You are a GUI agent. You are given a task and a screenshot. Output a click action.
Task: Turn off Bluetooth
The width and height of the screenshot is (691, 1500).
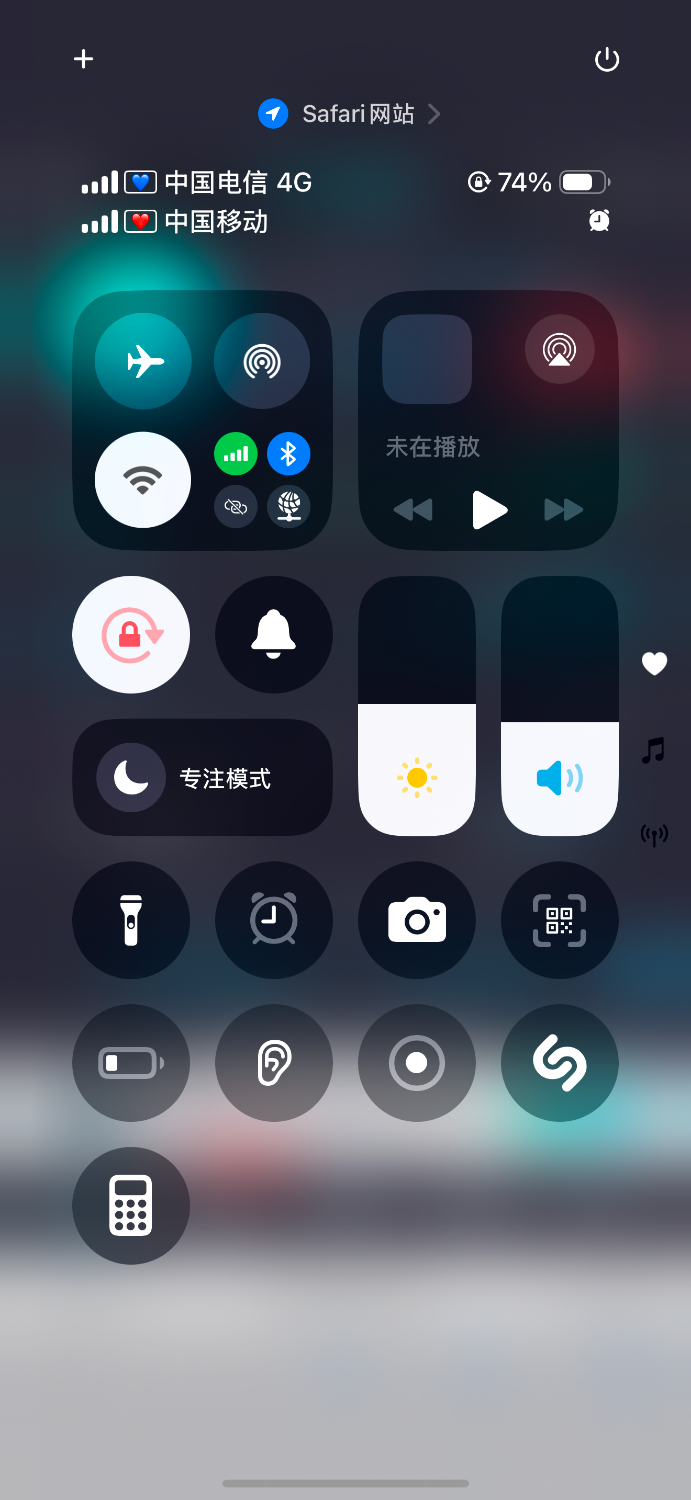pyautogui.click(x=289, y=455)
